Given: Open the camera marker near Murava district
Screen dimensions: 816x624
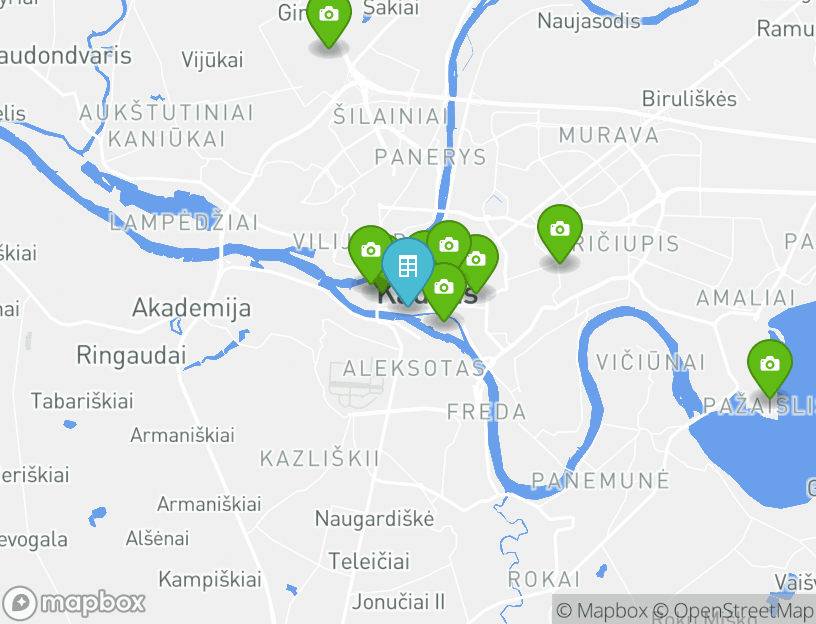Looking at the screenshot, I should click(560, 230).
